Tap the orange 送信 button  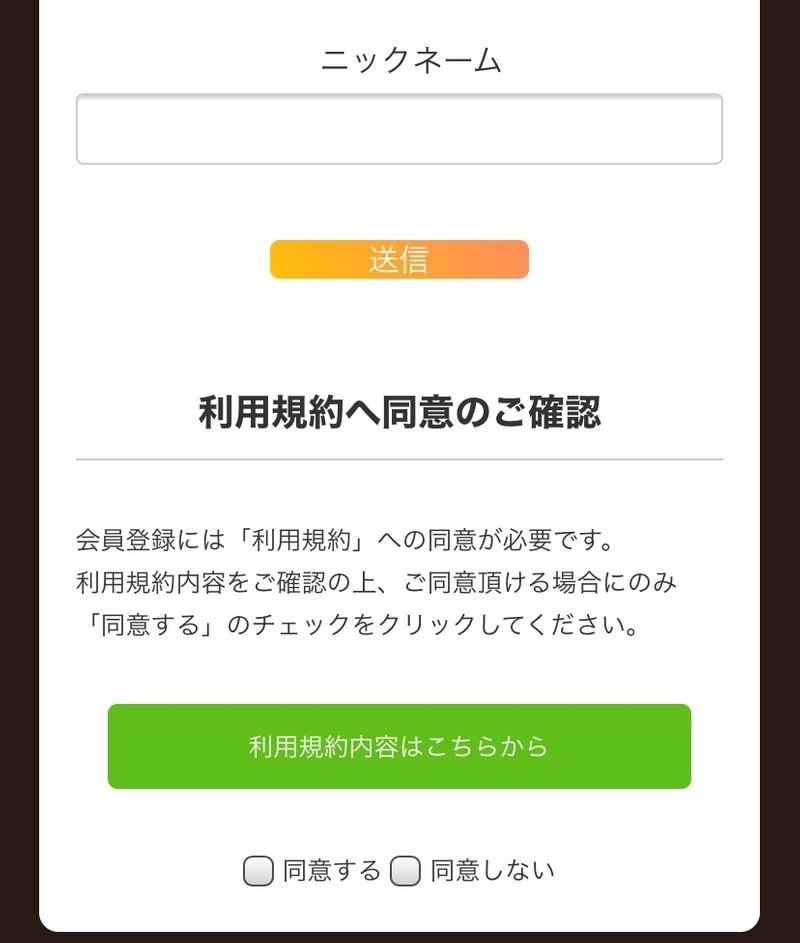tap(399, 259)
